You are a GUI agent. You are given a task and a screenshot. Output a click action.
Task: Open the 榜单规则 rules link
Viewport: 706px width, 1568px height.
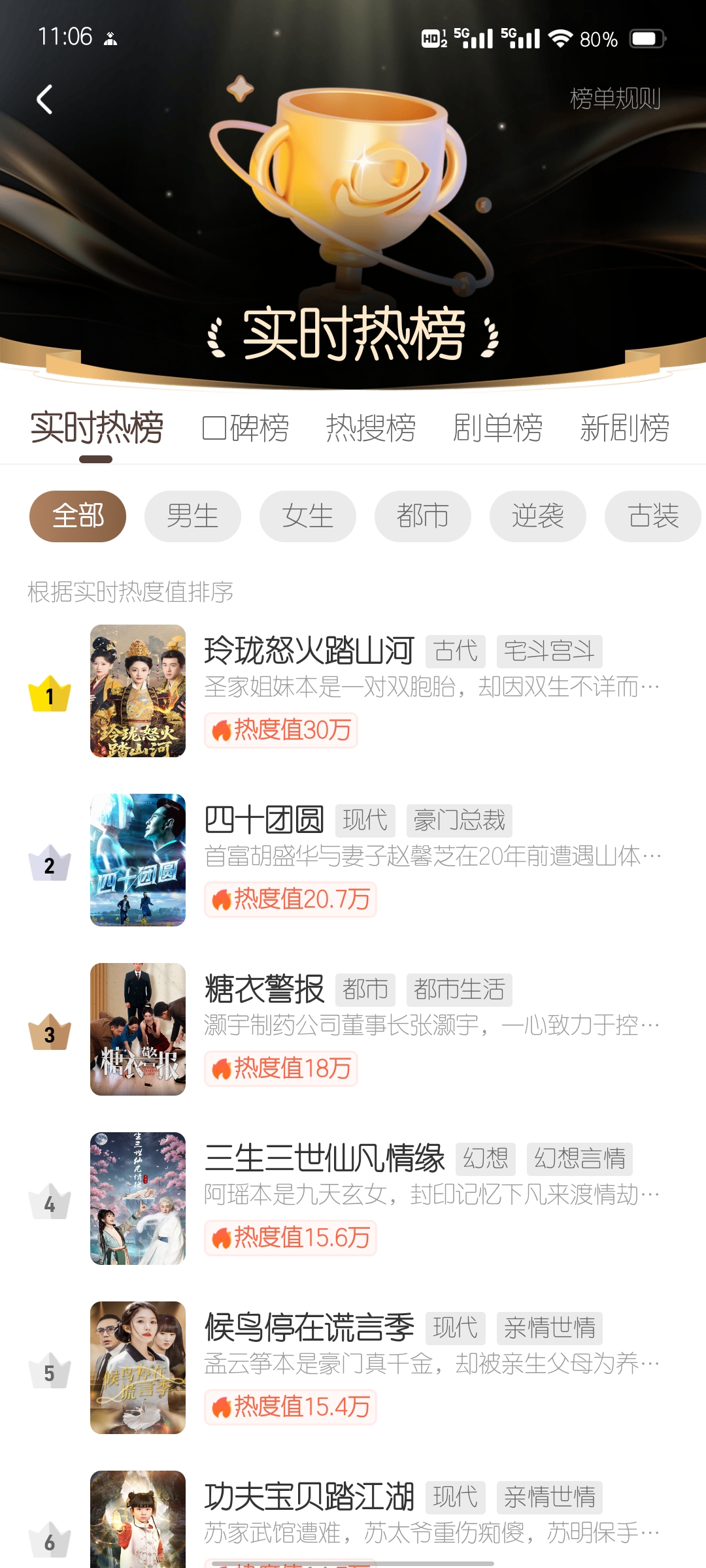point(614,99)
